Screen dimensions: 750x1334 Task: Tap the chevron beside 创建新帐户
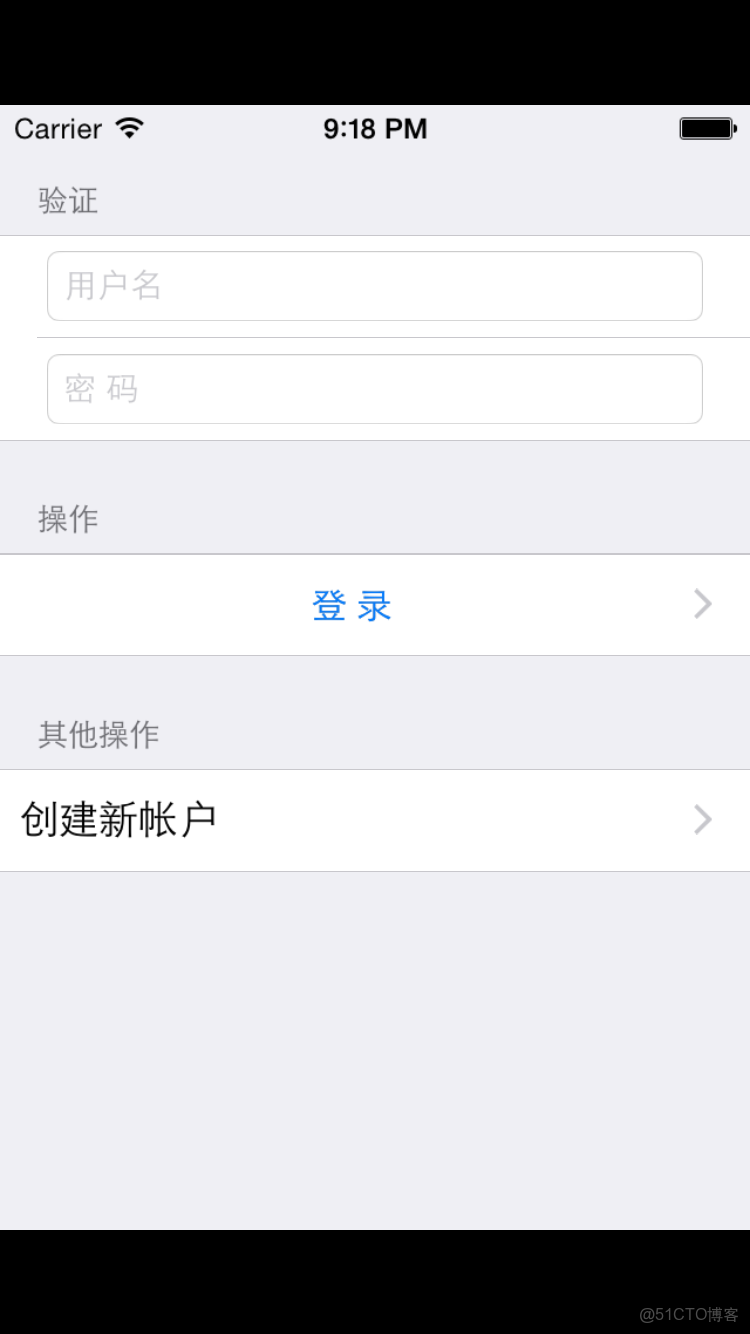(701, 819)
